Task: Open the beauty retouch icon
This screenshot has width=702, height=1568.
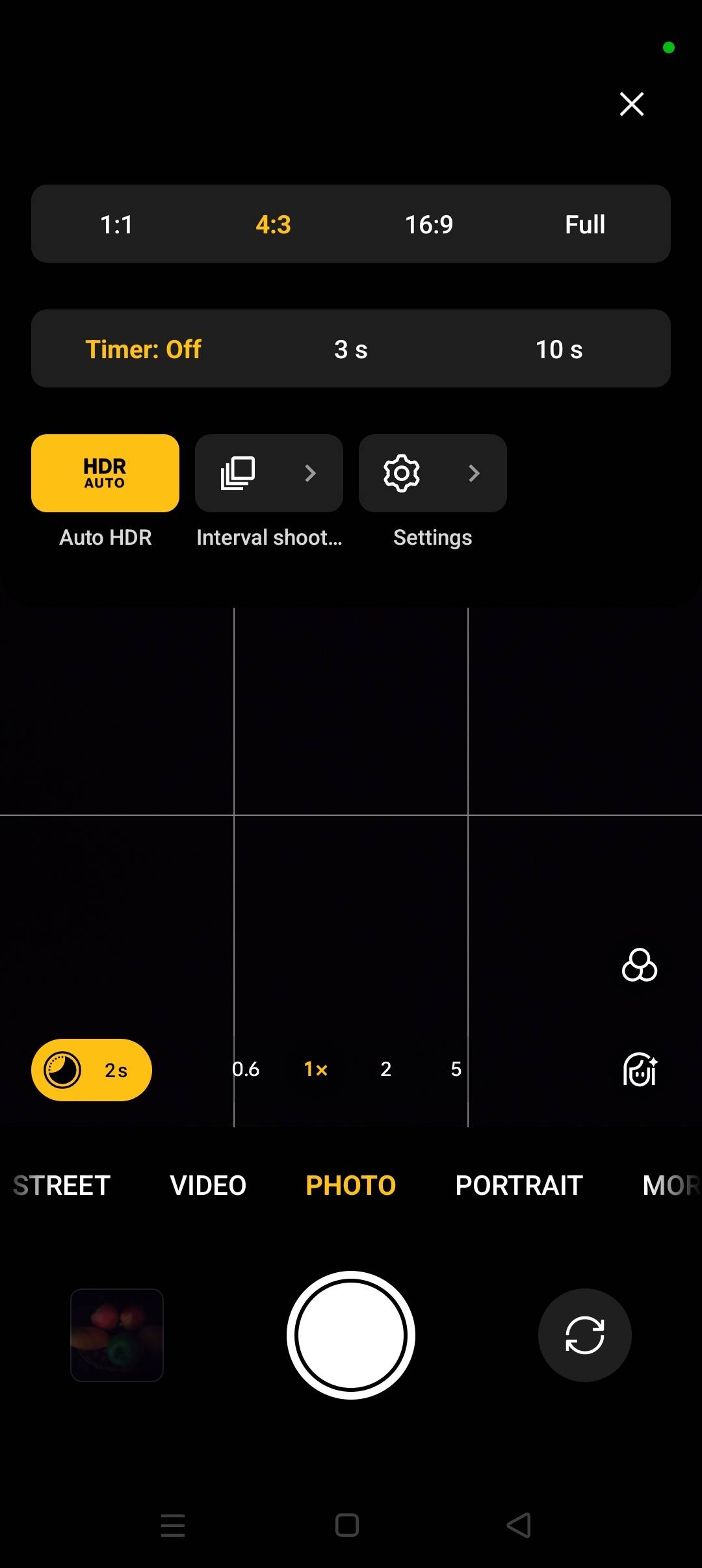Action: tap(639, 1070)
